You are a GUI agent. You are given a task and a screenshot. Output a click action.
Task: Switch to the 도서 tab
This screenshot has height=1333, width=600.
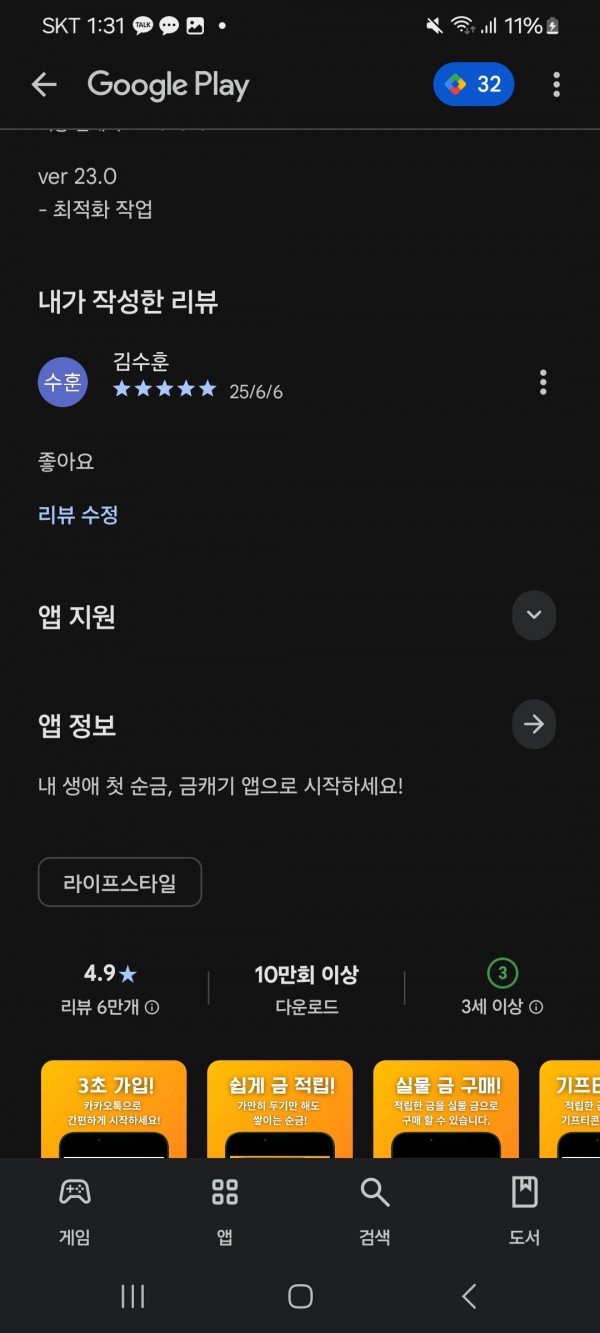pyautogui.click(x=525, y=1210)
